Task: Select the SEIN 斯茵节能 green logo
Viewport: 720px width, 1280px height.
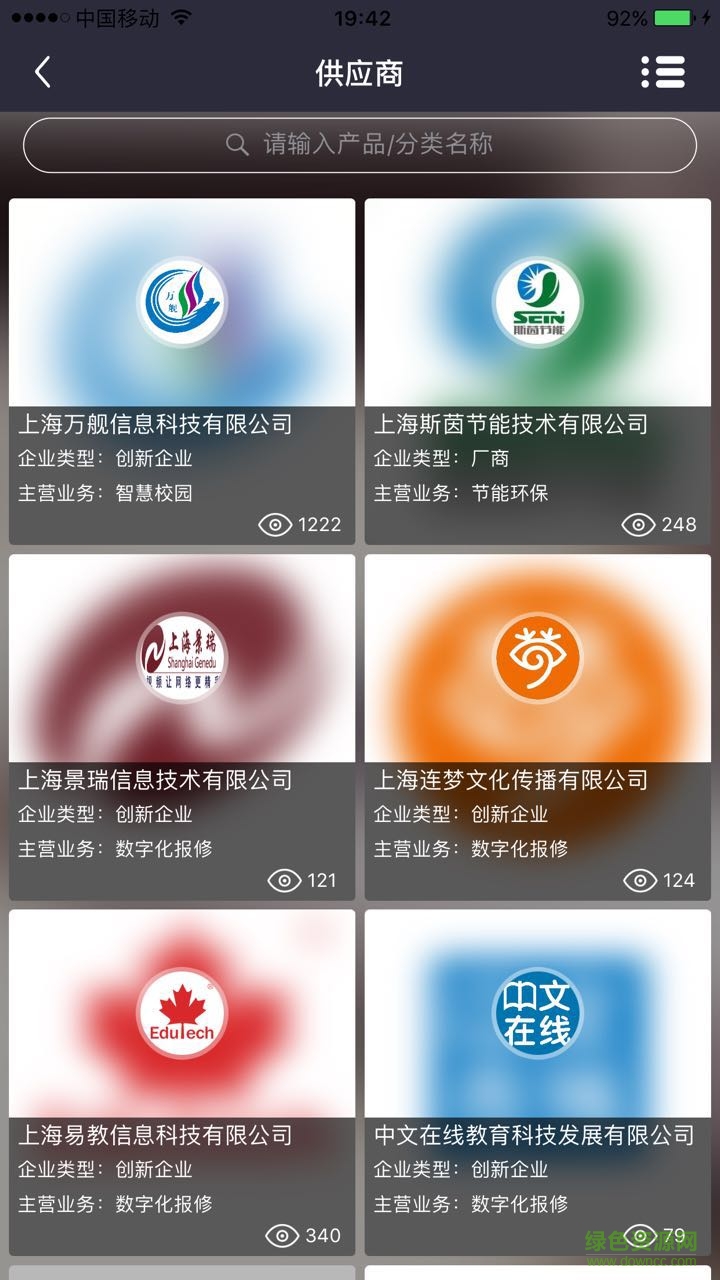Action: [x=537, y=300]
